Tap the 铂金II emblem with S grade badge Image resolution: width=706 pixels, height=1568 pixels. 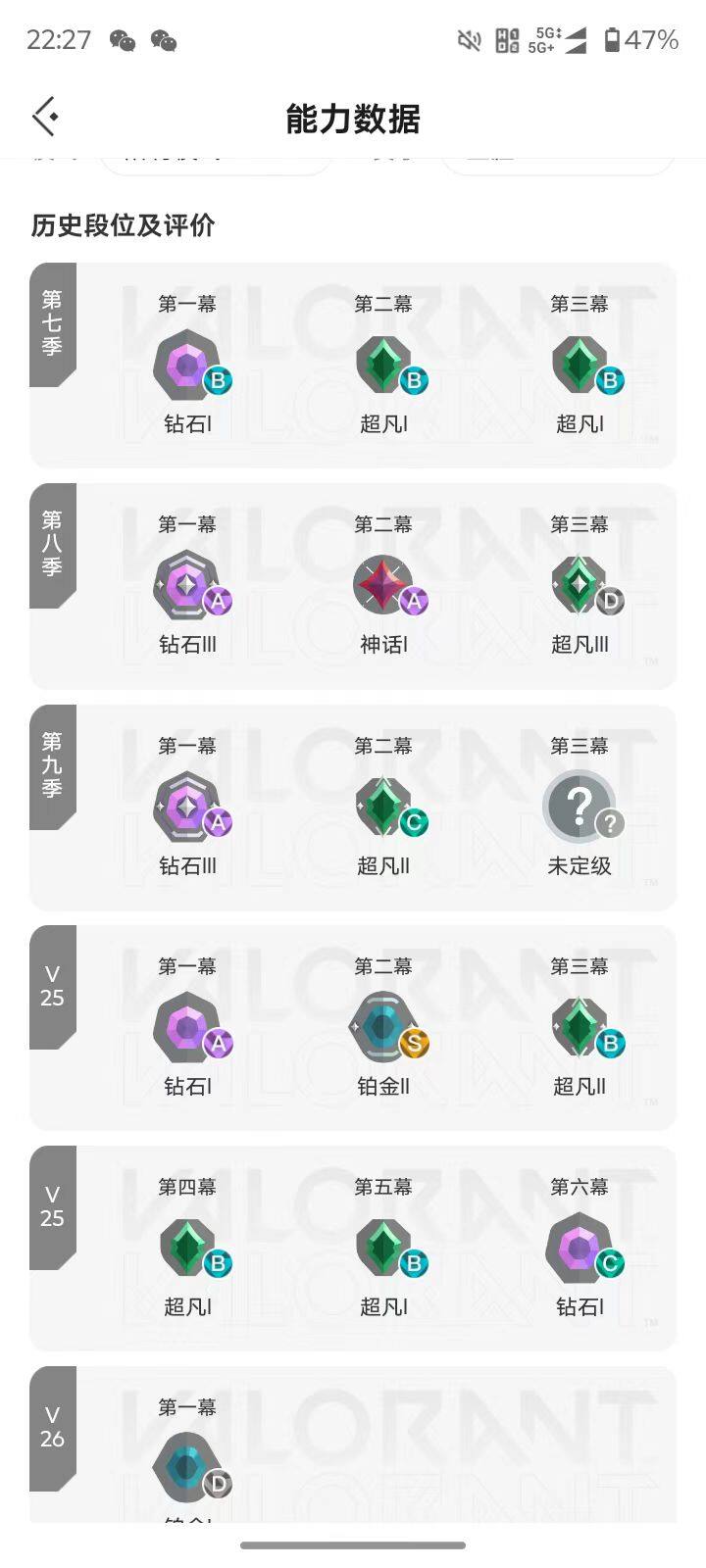[383, 1024]
